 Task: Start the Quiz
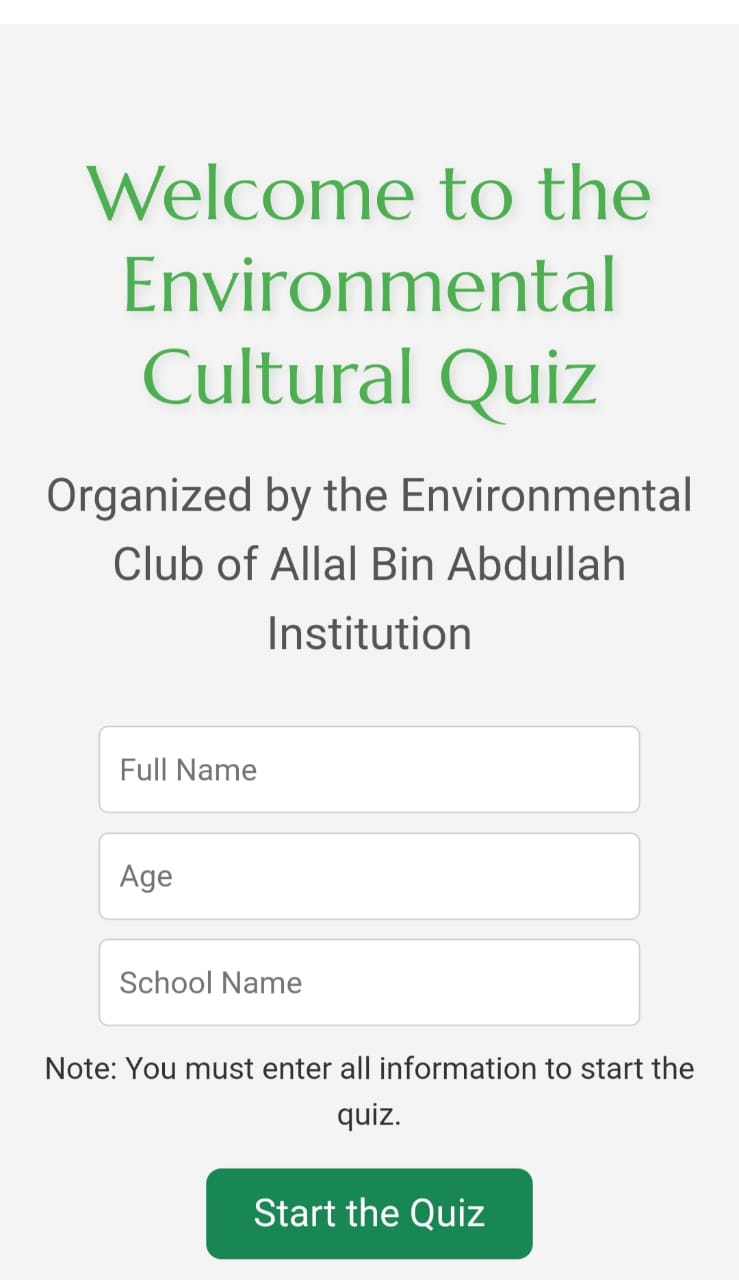click(x=369, y=1213)
